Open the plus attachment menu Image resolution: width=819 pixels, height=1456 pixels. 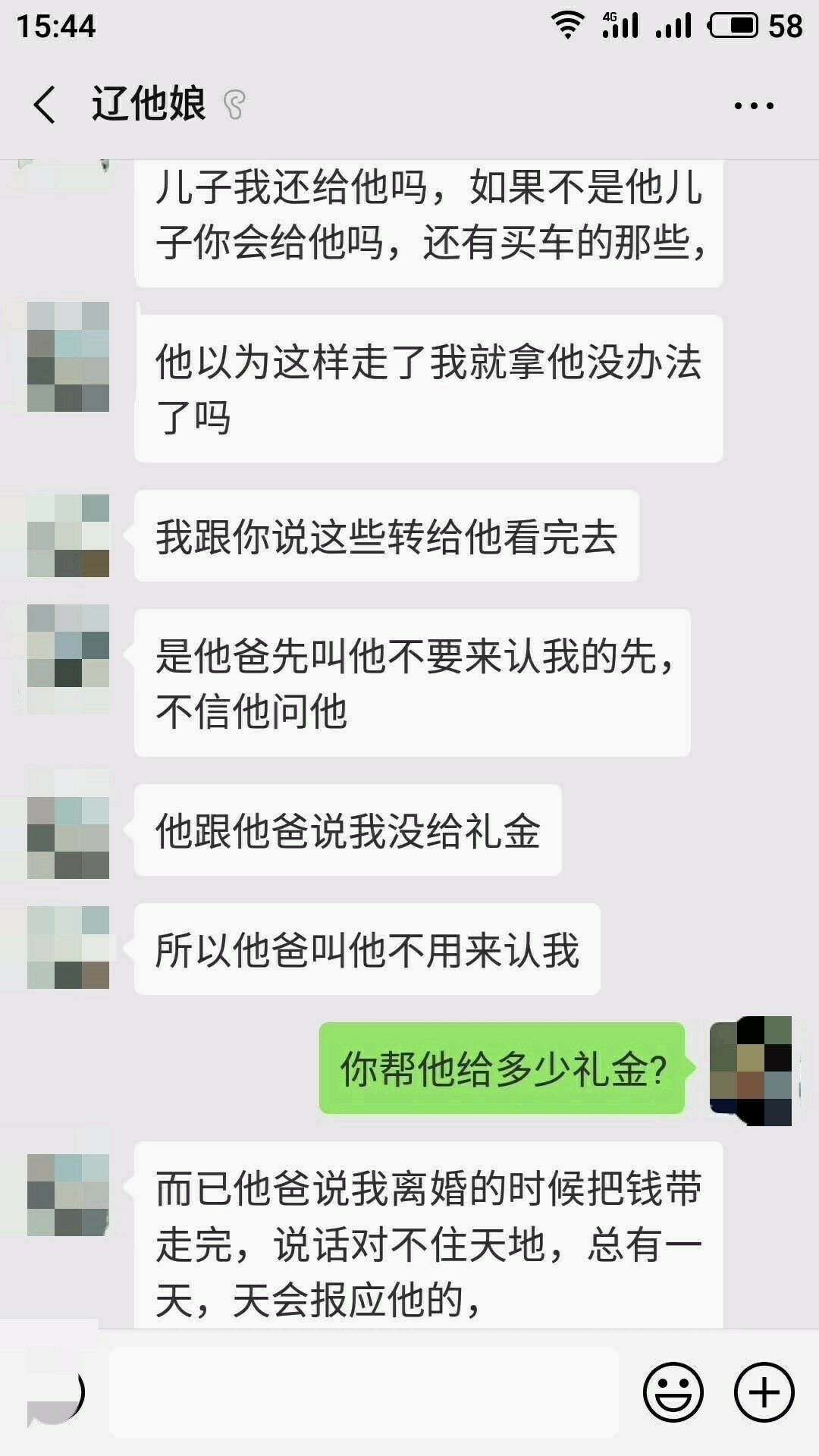pos(764,1392)
